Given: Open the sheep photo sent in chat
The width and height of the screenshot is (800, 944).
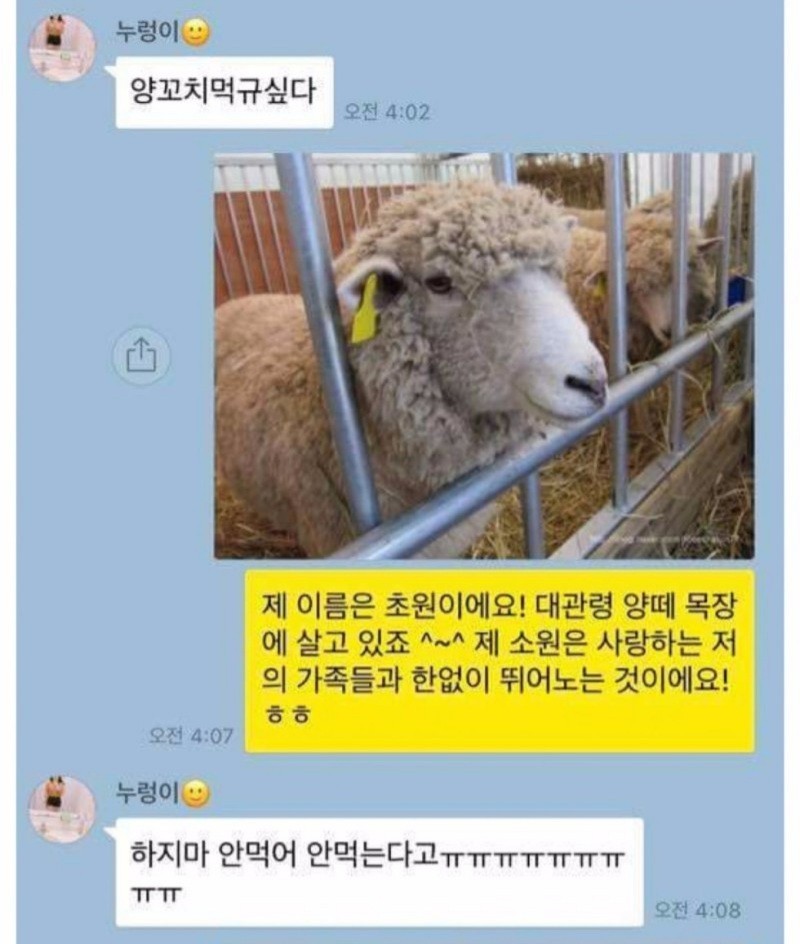Looking at the screenshot, I should 484,356.
